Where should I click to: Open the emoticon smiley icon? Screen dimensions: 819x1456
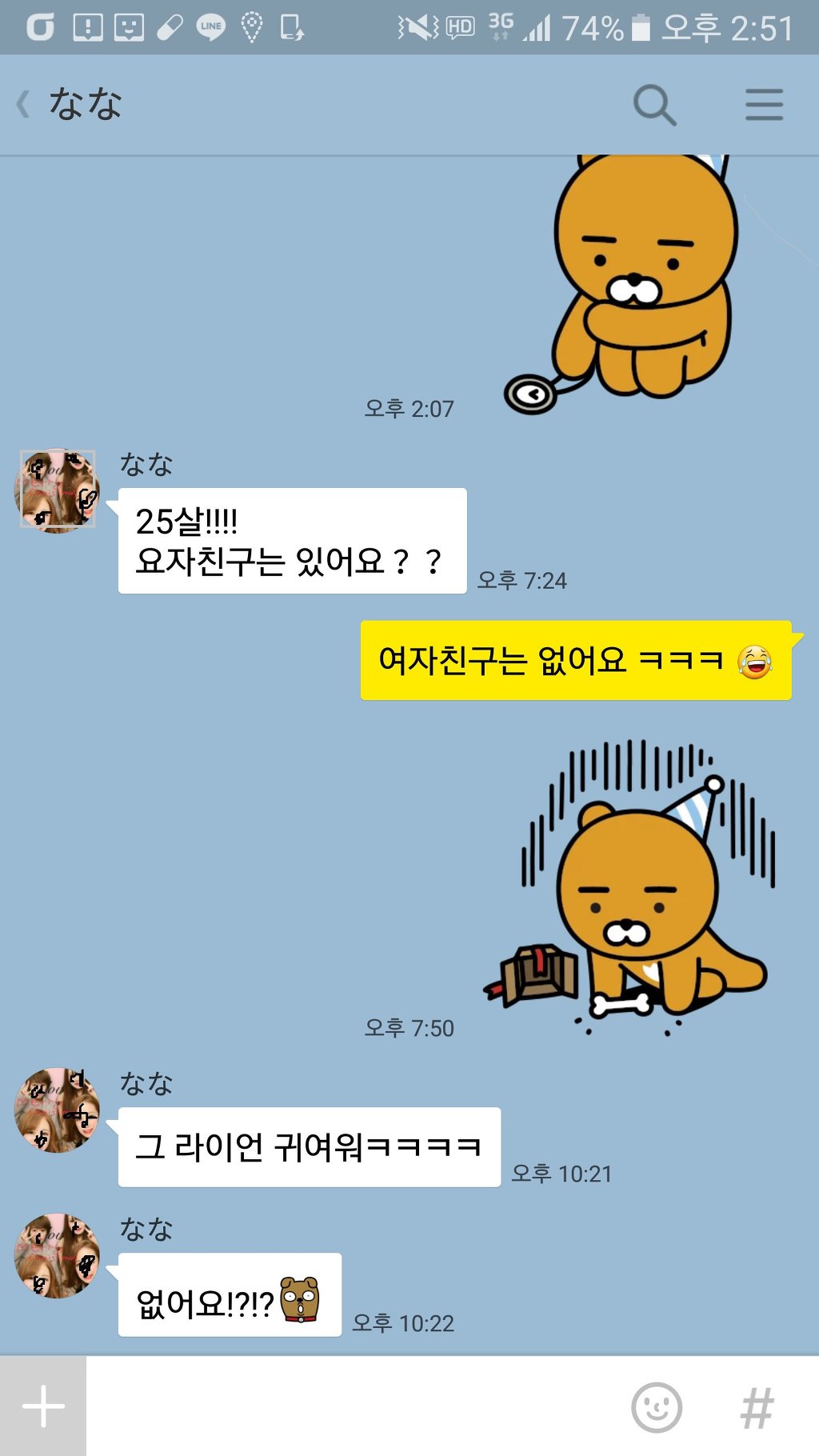click(656, 1405)
